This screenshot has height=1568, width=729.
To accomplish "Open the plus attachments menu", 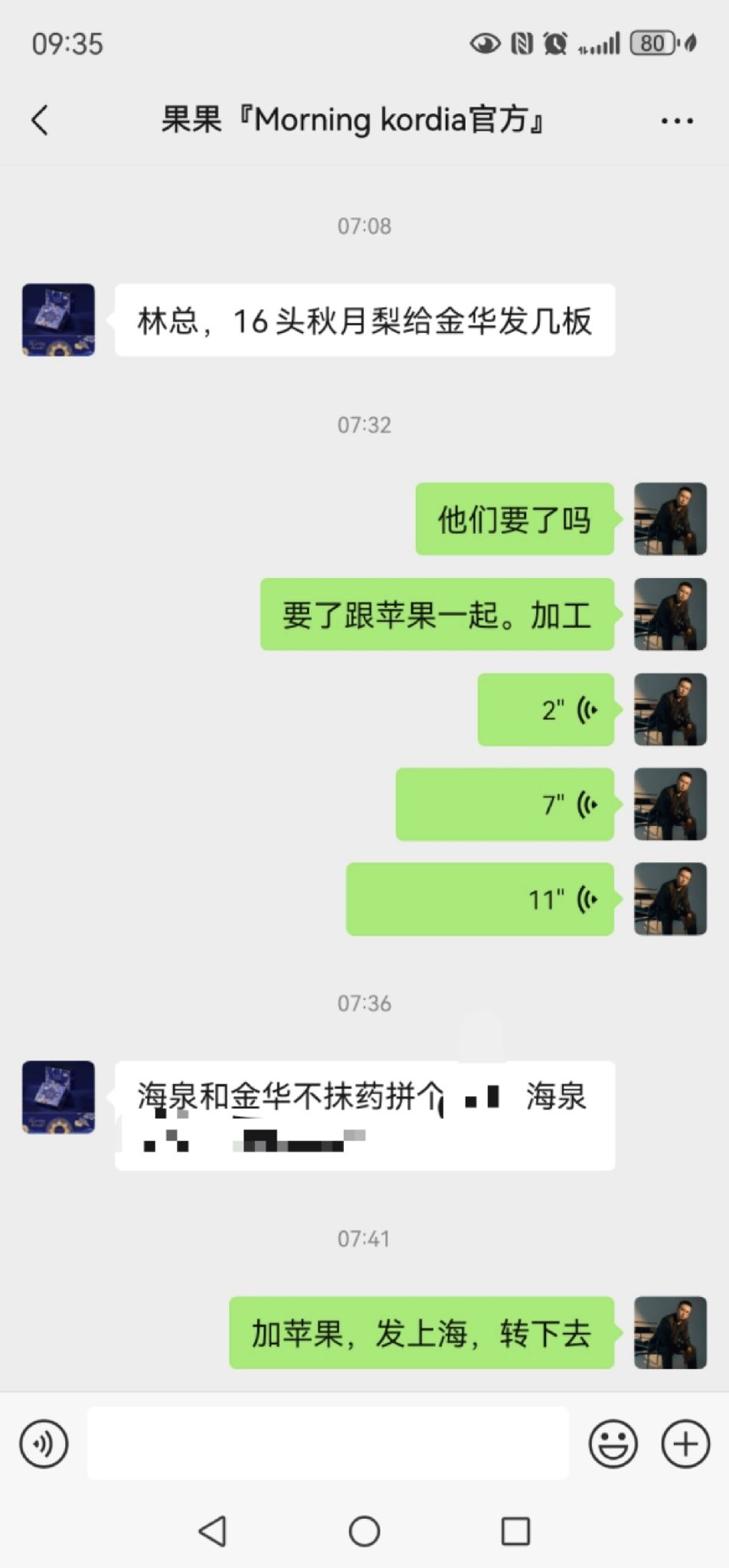I will tap(685, 1444).
